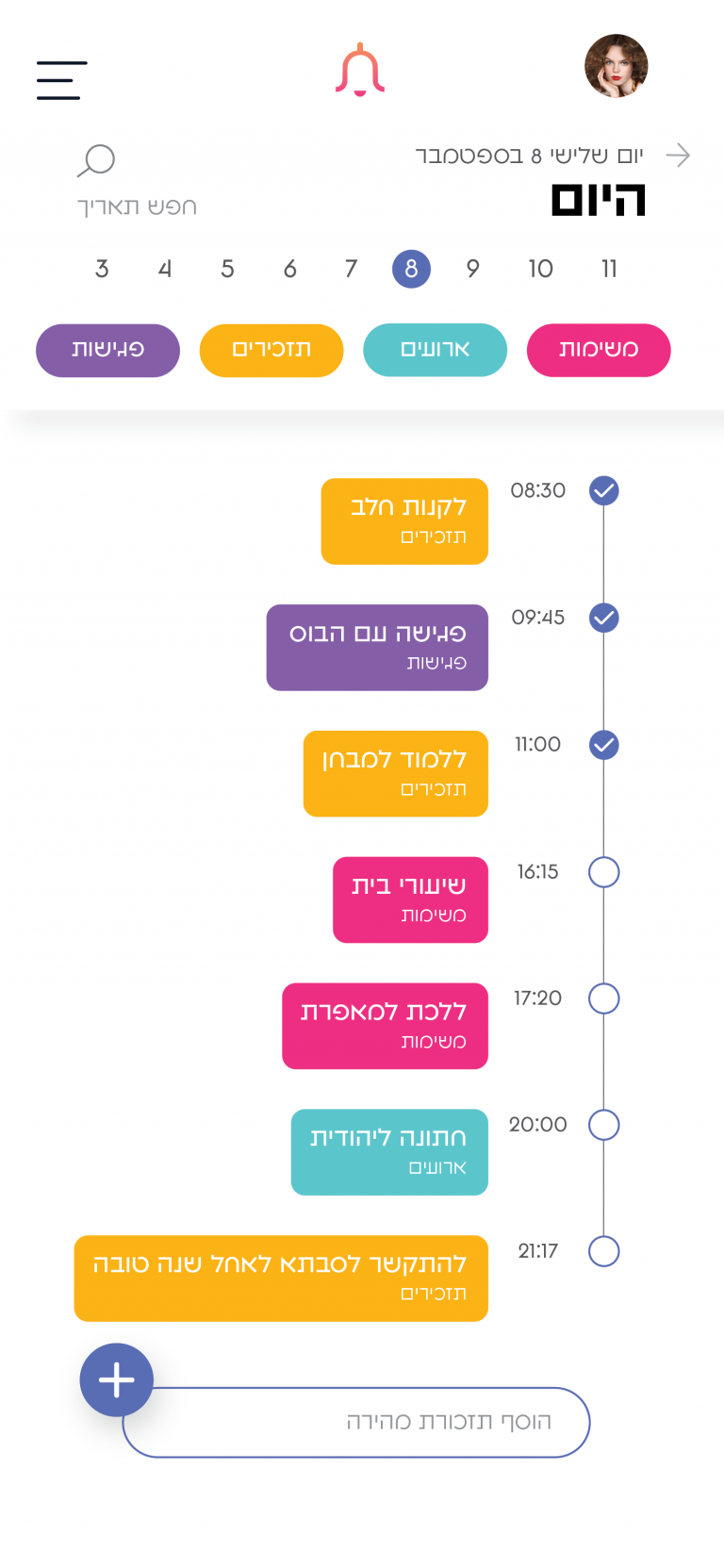
Task: Mark the 16:15 שיעורי בית task done
Action: 603,871
